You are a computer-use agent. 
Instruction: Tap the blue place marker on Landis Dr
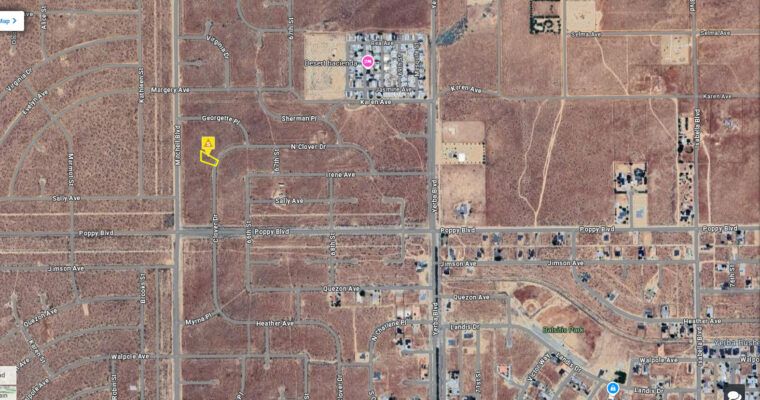click(612, 388)
